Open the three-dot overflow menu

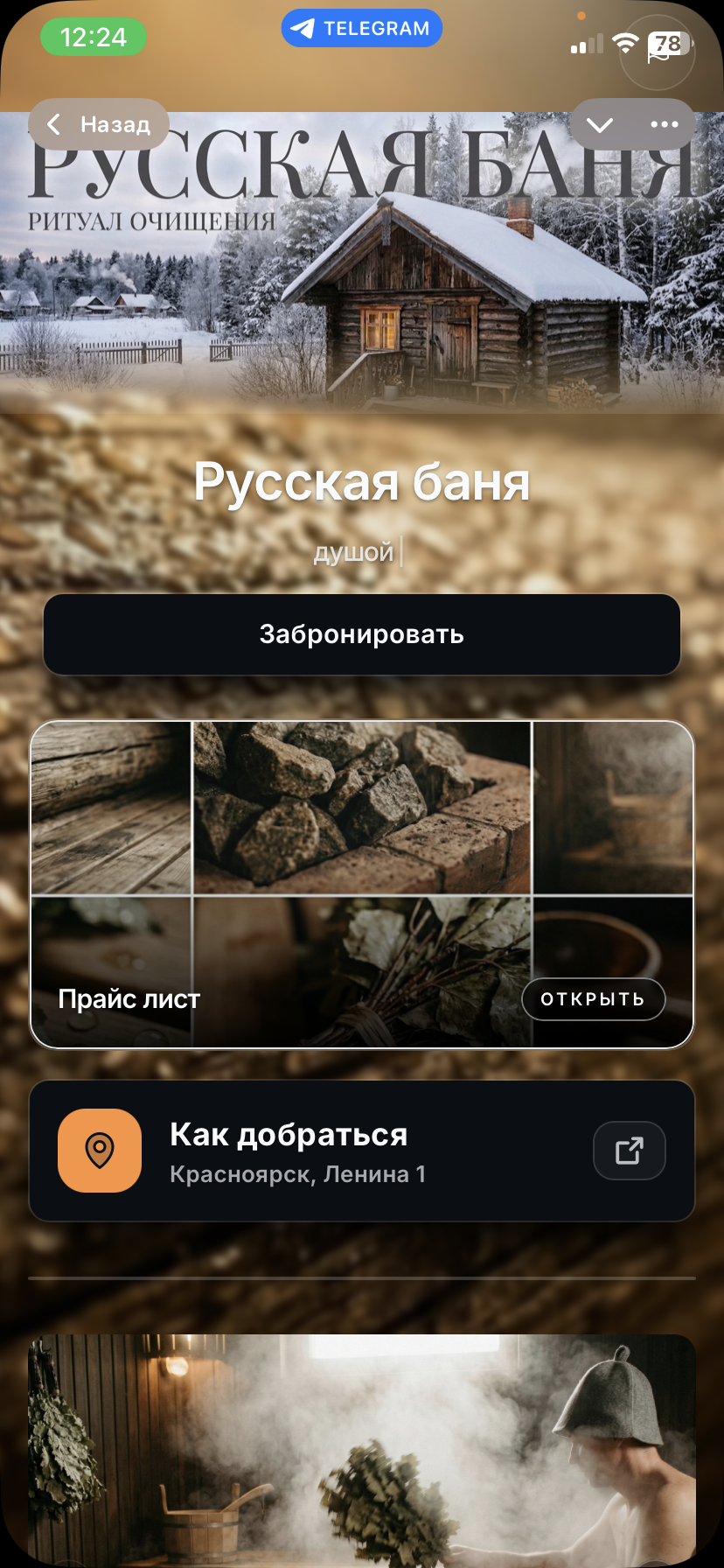click(x=665, y=124)
